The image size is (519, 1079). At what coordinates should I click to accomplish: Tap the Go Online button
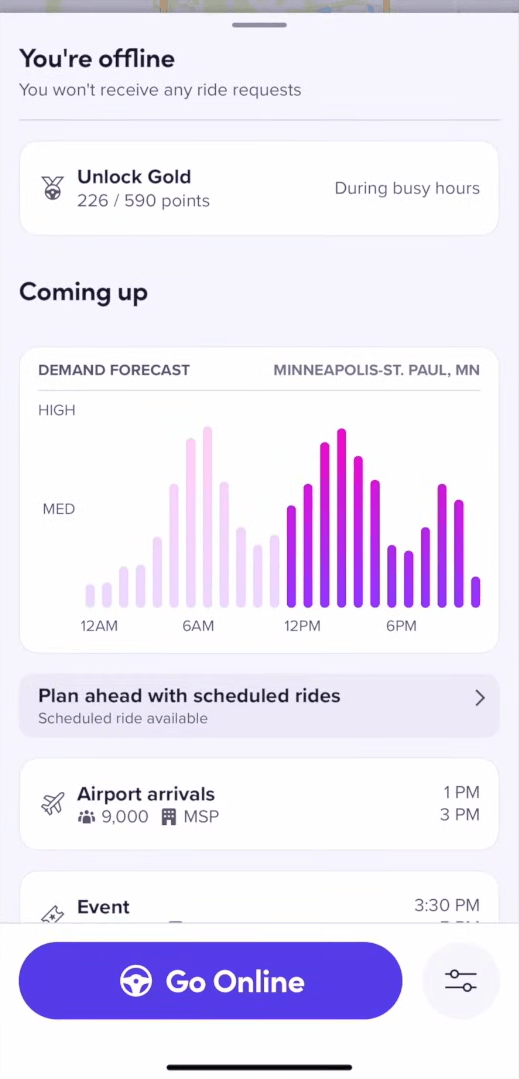[x=210, y=981]
